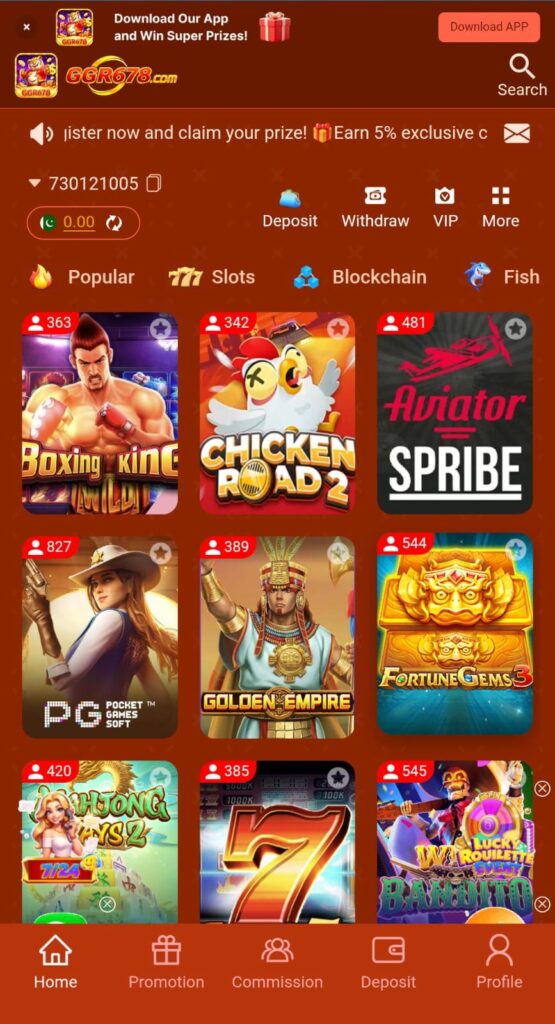Go to the Promotion tab

point(166,961)
